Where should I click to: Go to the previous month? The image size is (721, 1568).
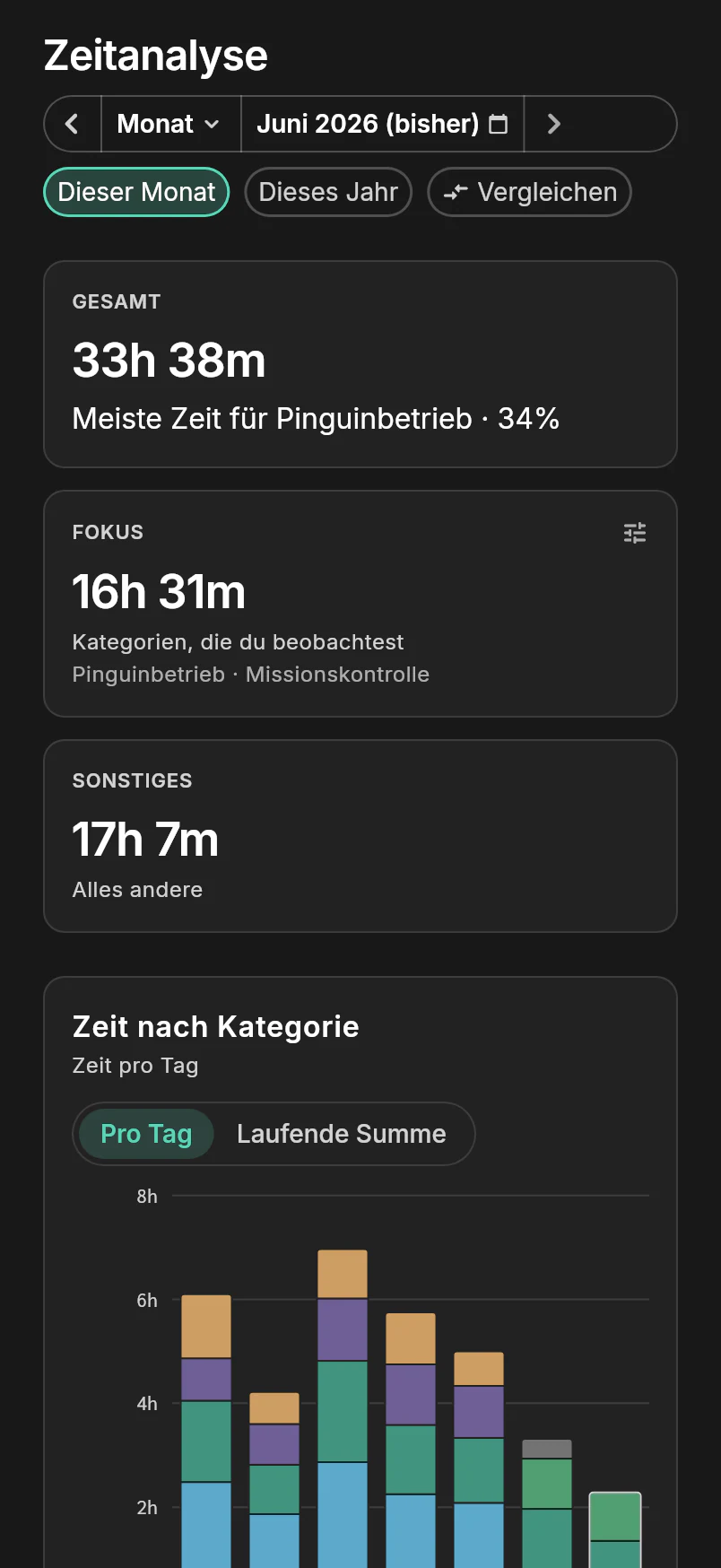pyautogui.click(x=73, y=124)
